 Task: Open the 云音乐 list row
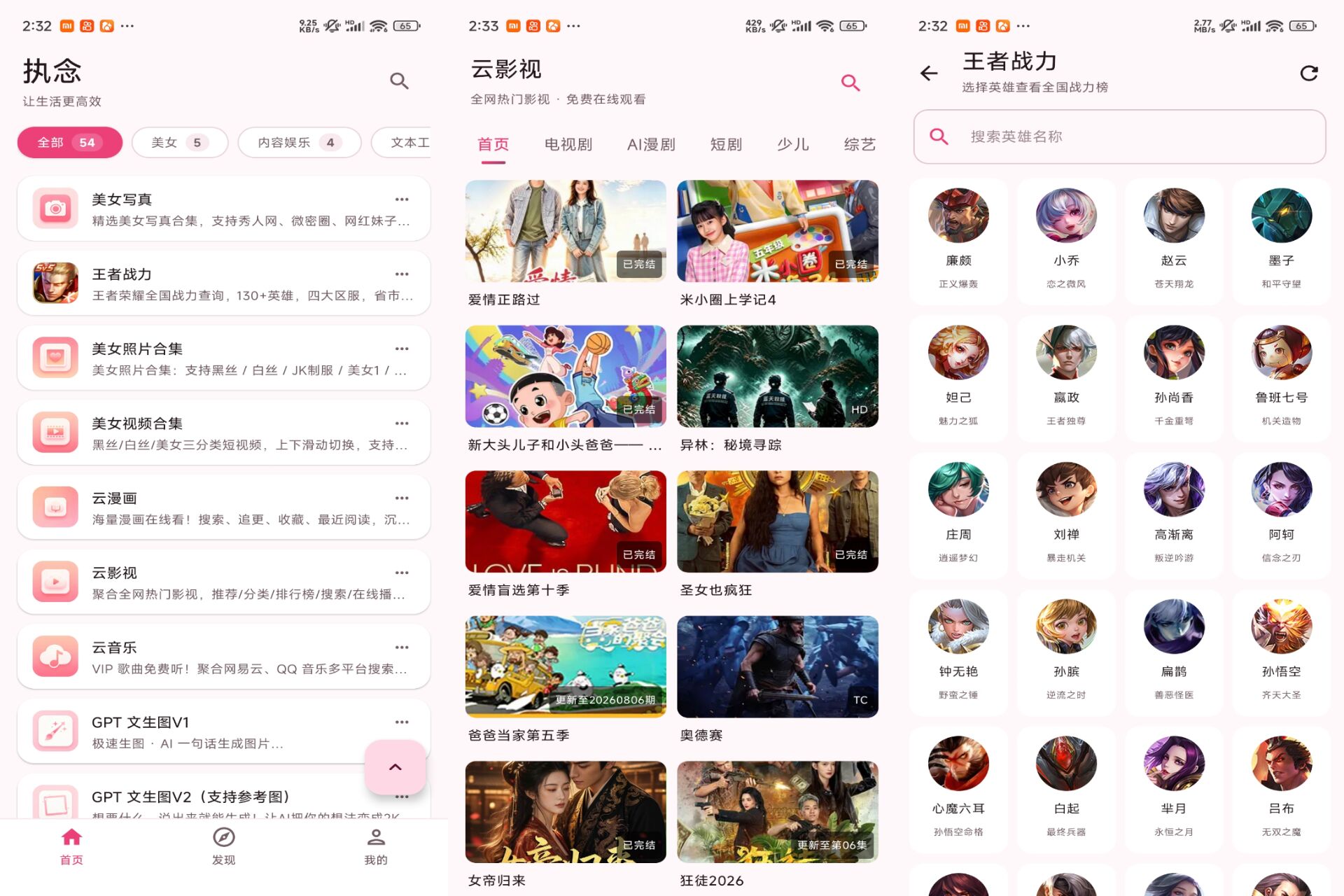(x=224, y=657)
